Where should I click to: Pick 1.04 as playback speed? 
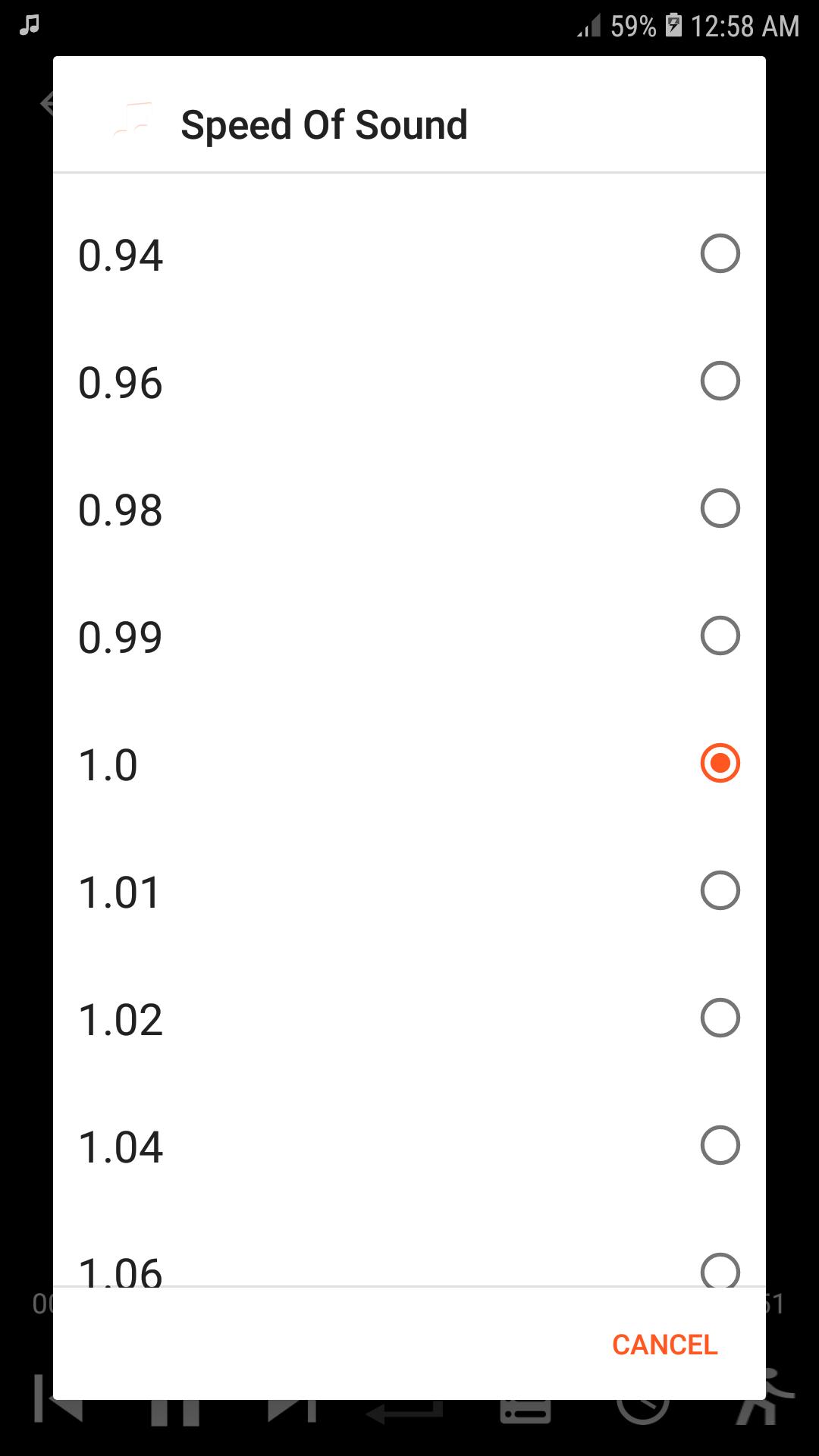pyautogui.click(x=719, y=1145)
